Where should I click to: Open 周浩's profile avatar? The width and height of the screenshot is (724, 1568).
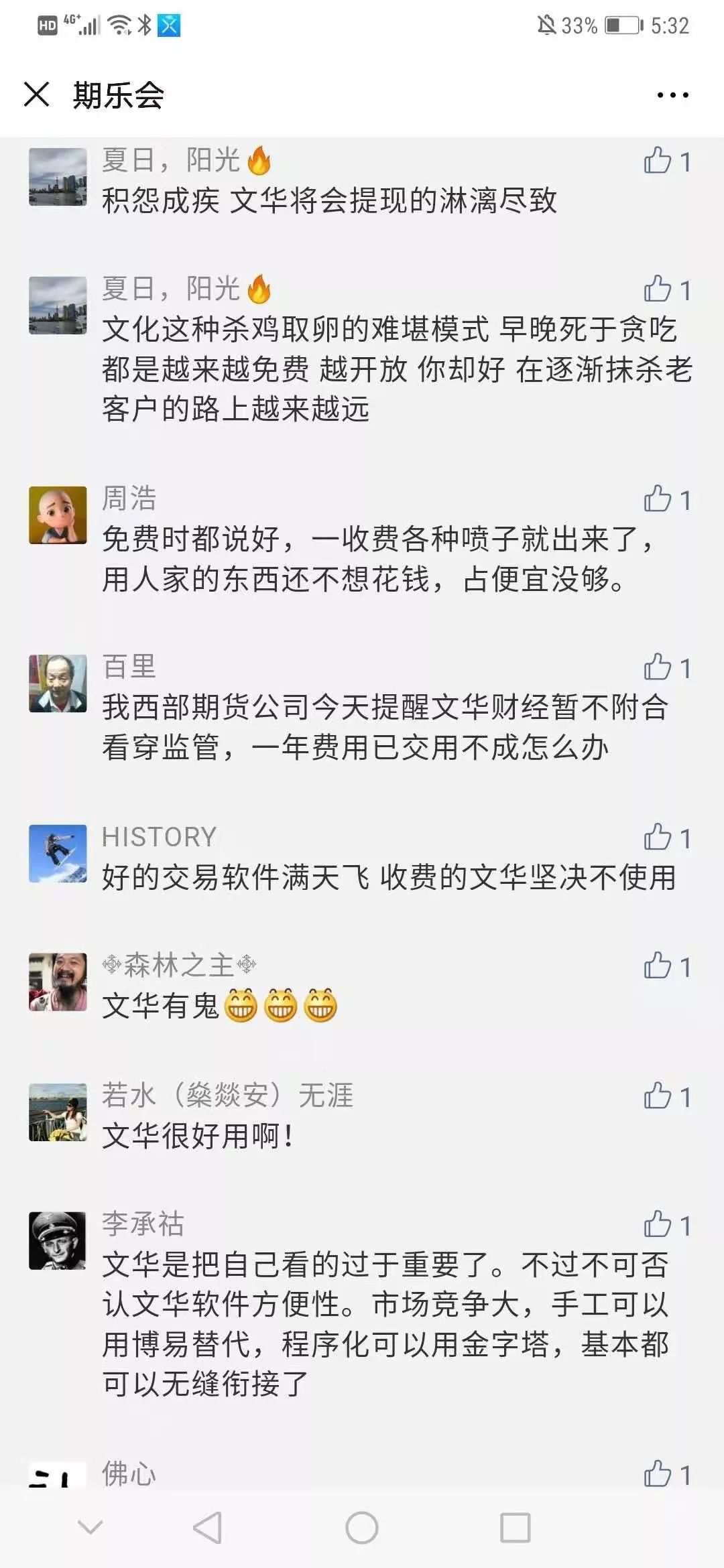pos(58,515)
